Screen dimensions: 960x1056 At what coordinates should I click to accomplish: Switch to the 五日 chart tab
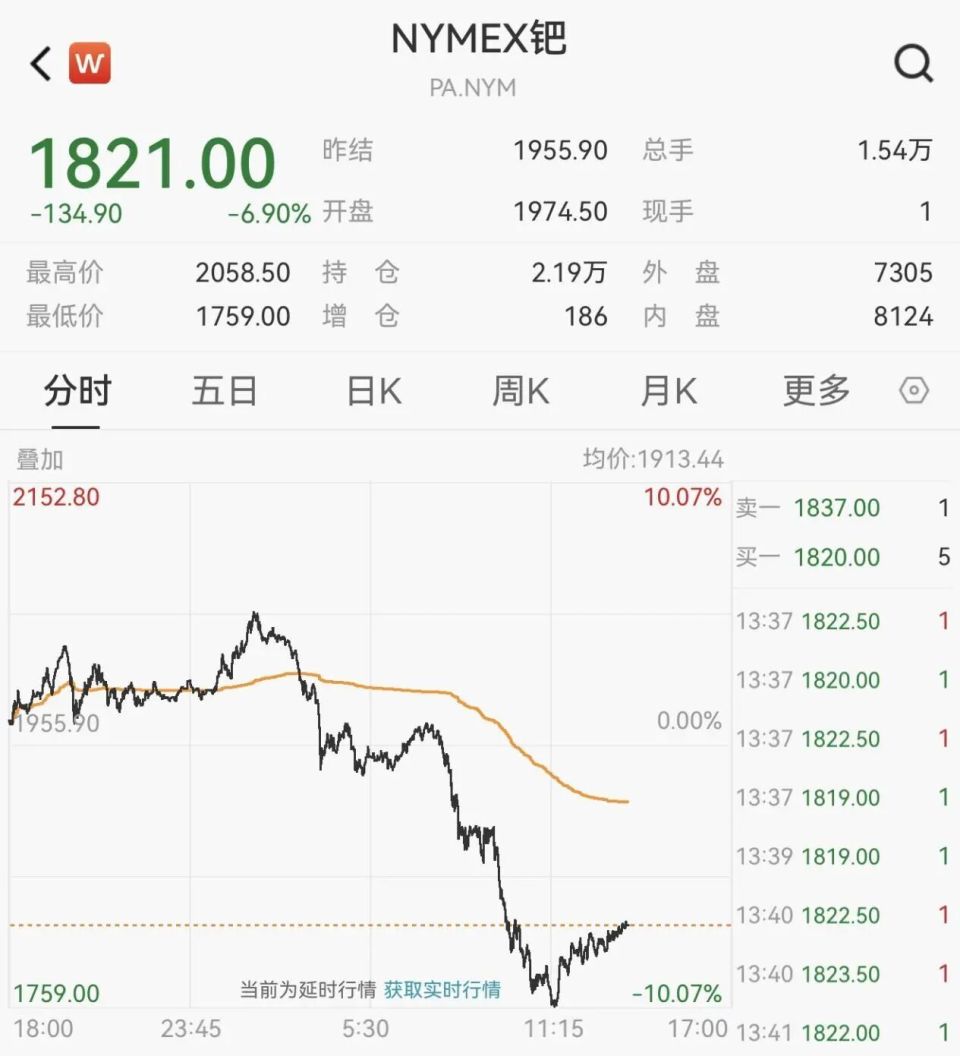click(224, 391)
